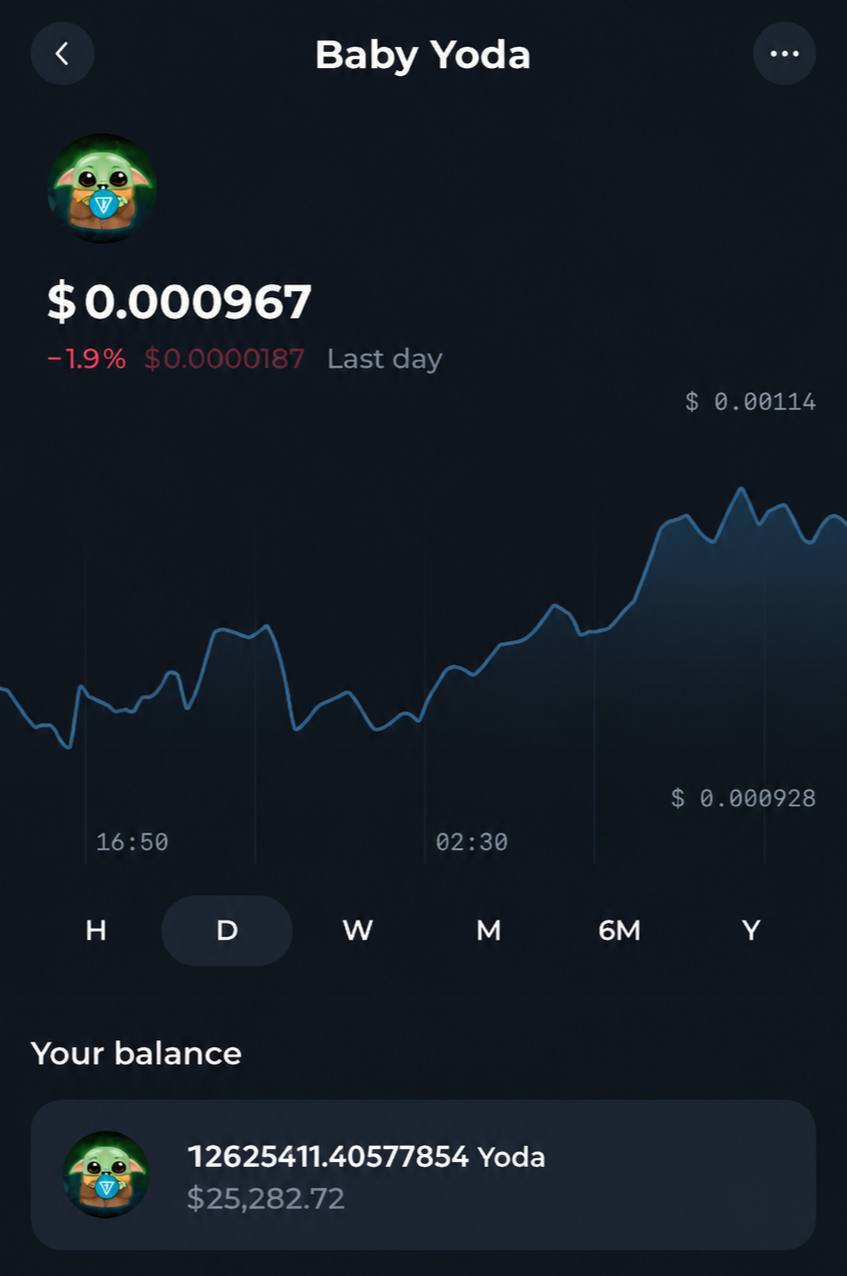Go back using the top-left arrow
This screenshot has height=1276, width=847.
[62, 54]
